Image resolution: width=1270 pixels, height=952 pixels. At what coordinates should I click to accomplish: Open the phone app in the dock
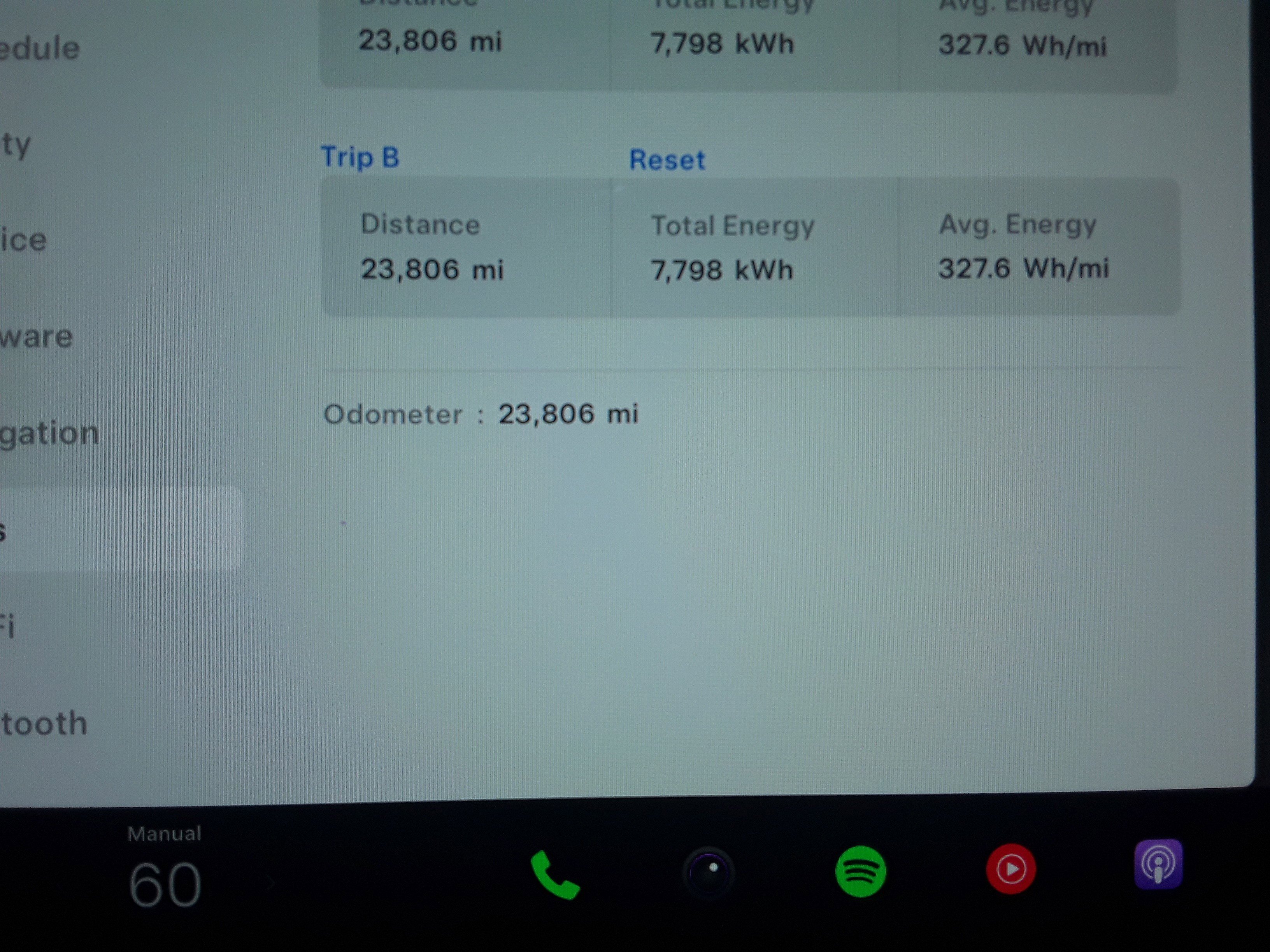click(554, 875)
